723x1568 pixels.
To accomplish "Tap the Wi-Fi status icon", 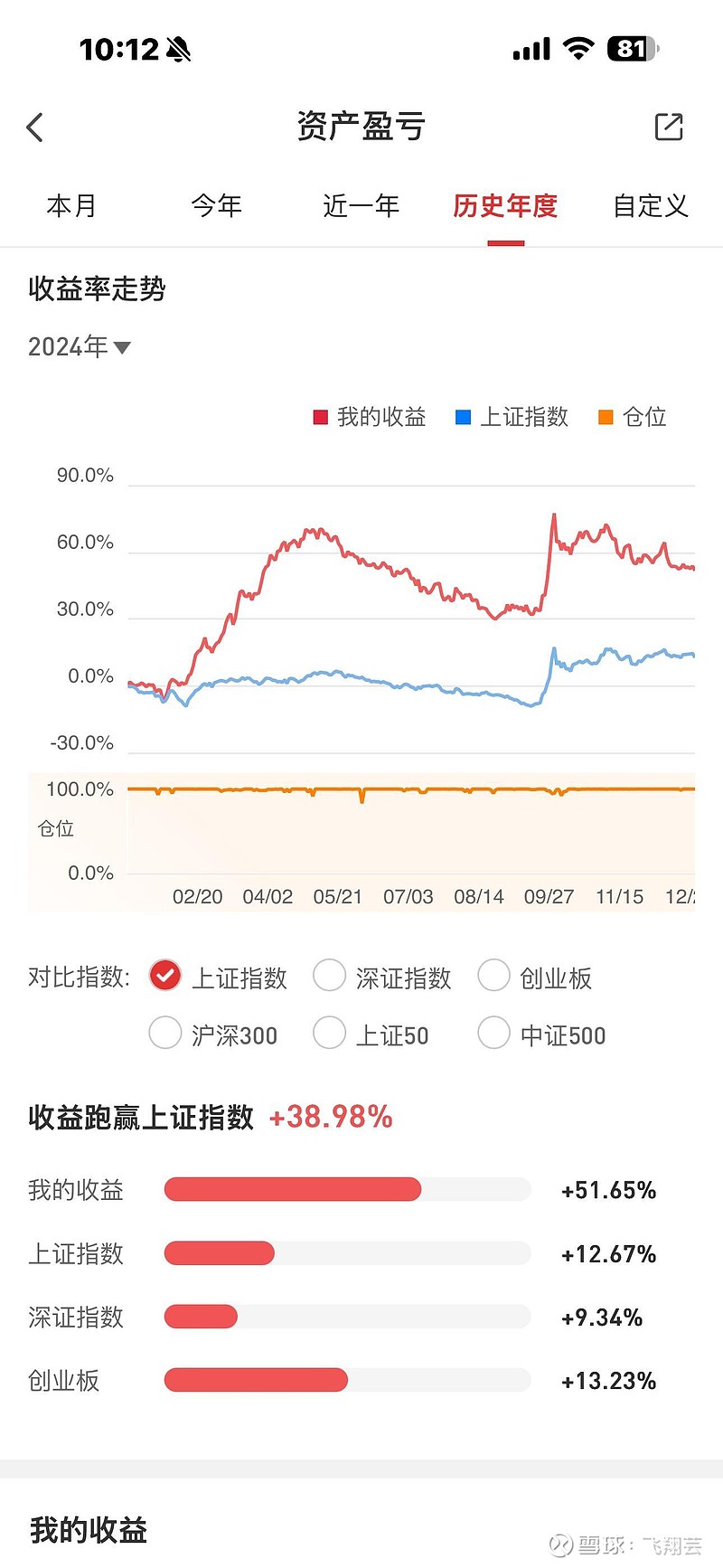I will coord(577,49).
